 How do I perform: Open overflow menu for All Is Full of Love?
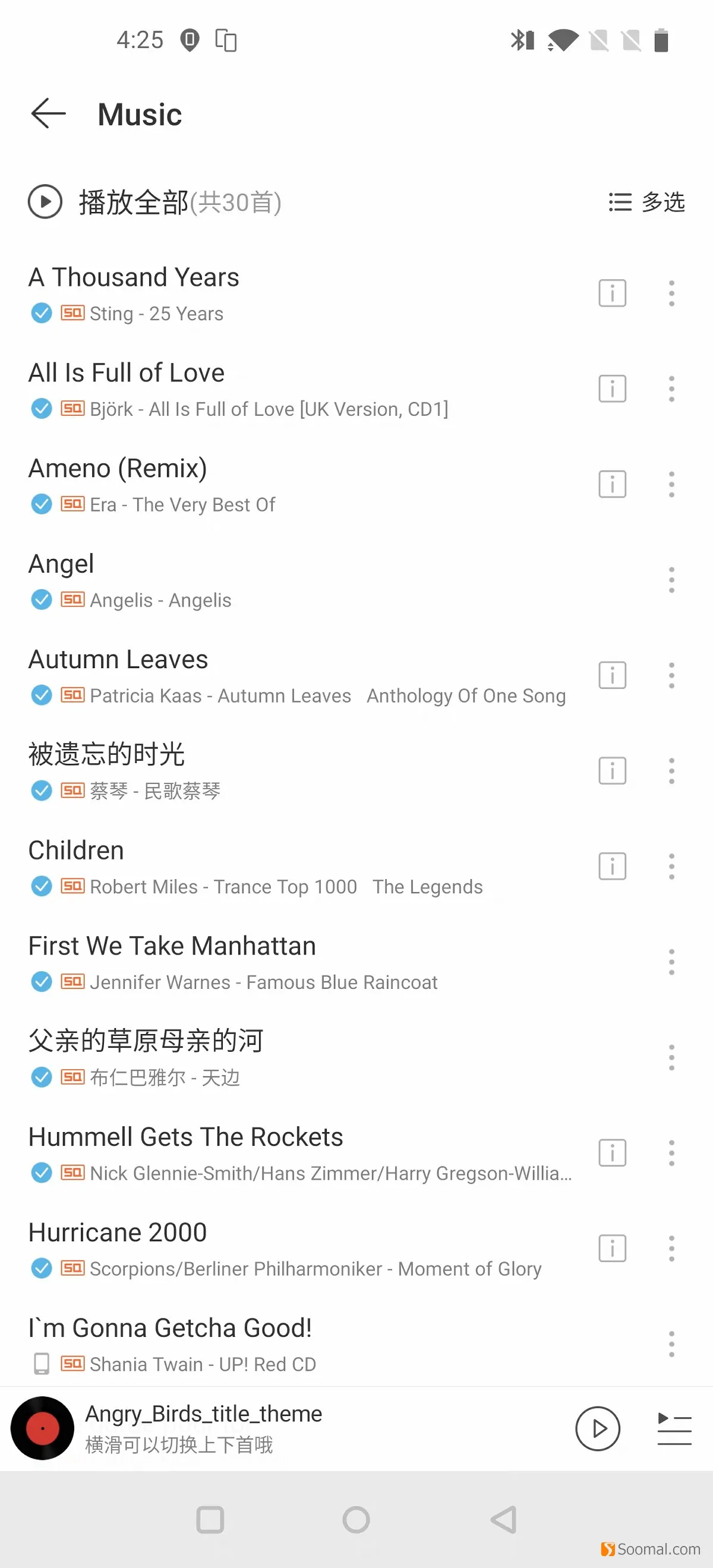pyautogui.click(x=671, y=389)
